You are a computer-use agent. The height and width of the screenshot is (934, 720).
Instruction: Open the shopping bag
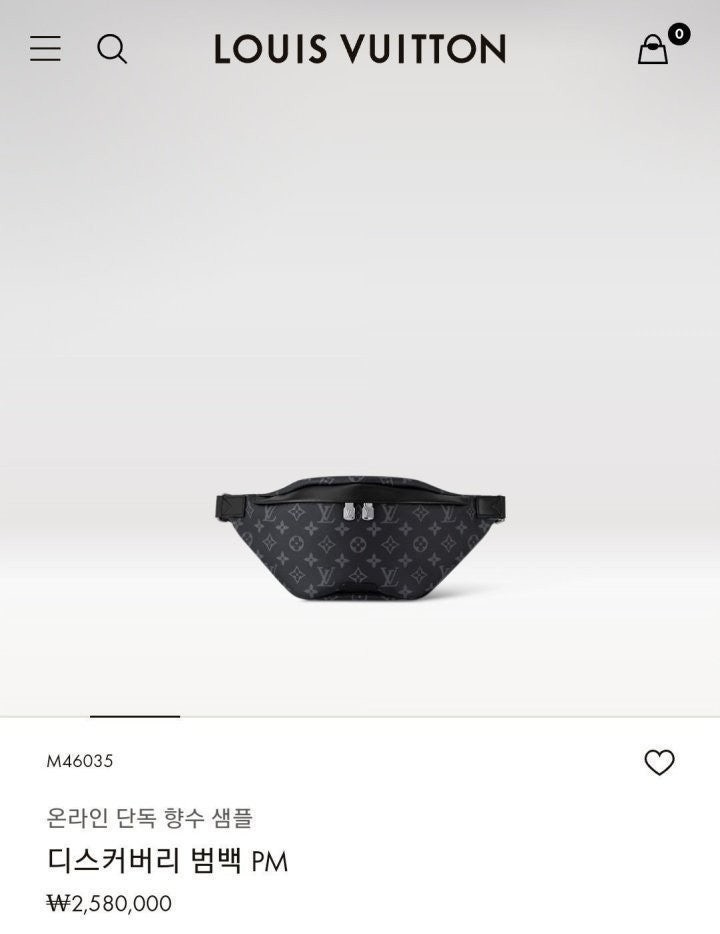point(653,49)
